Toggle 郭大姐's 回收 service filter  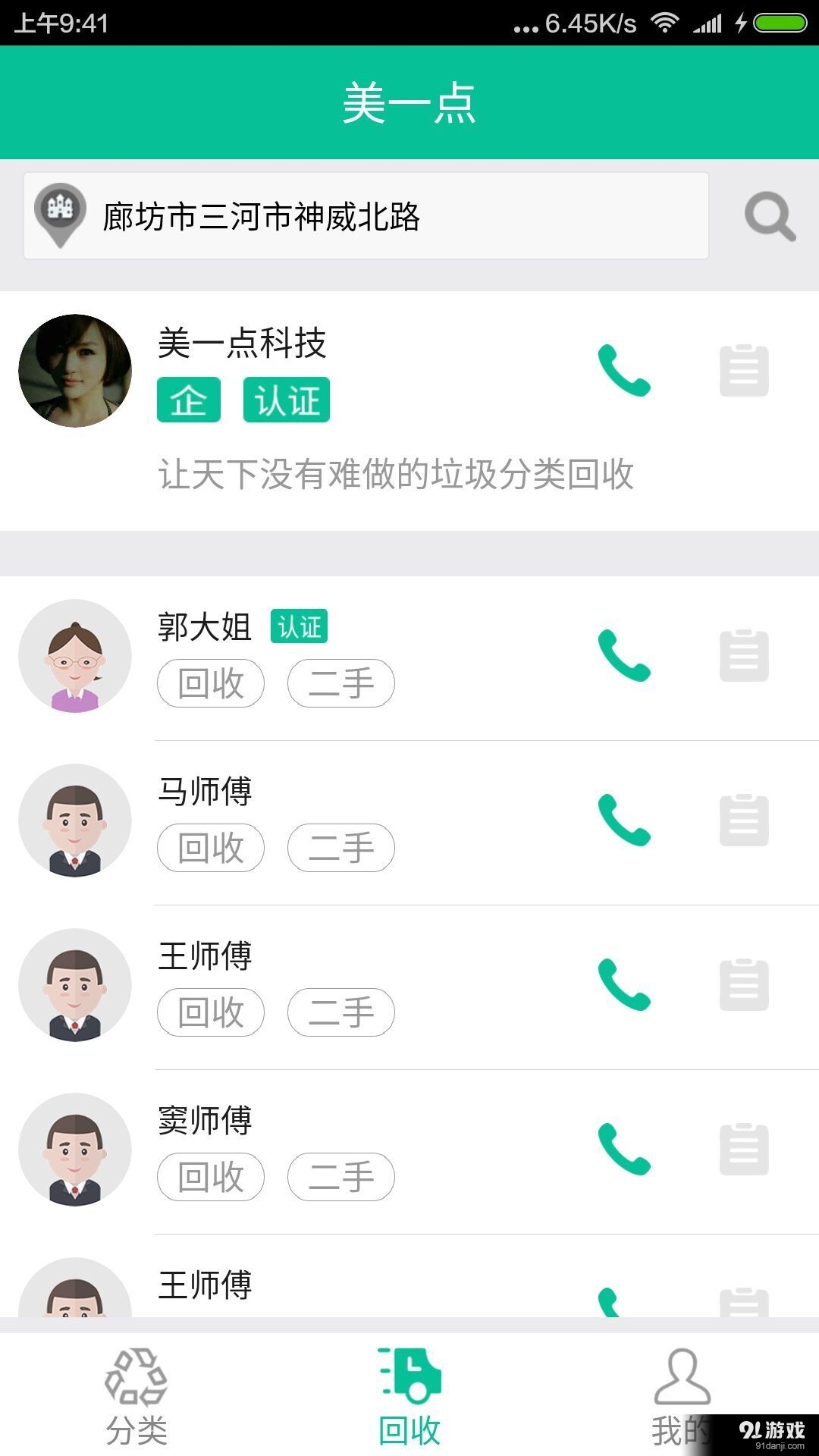210,683
